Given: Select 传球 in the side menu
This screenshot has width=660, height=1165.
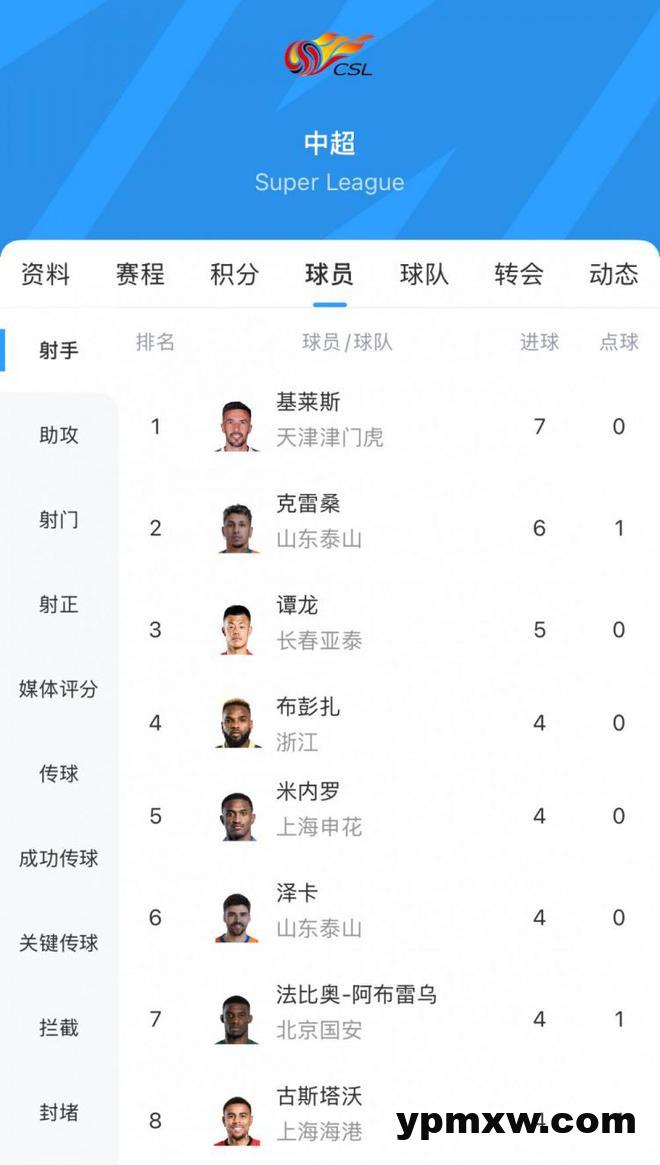Looking at the screenshot, I should click(x=59, y=773).
